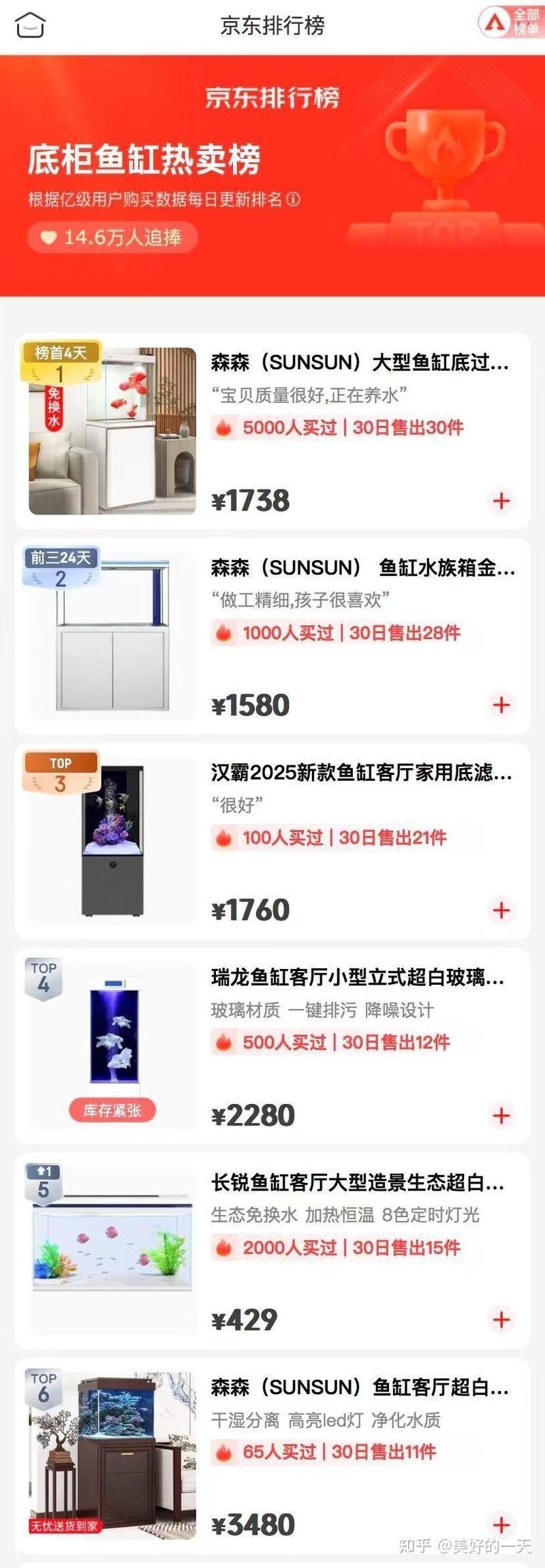Click the flame icon on the rank 1 product
545x1568 pixels.
pyautogui.click(x=223, y=429)
